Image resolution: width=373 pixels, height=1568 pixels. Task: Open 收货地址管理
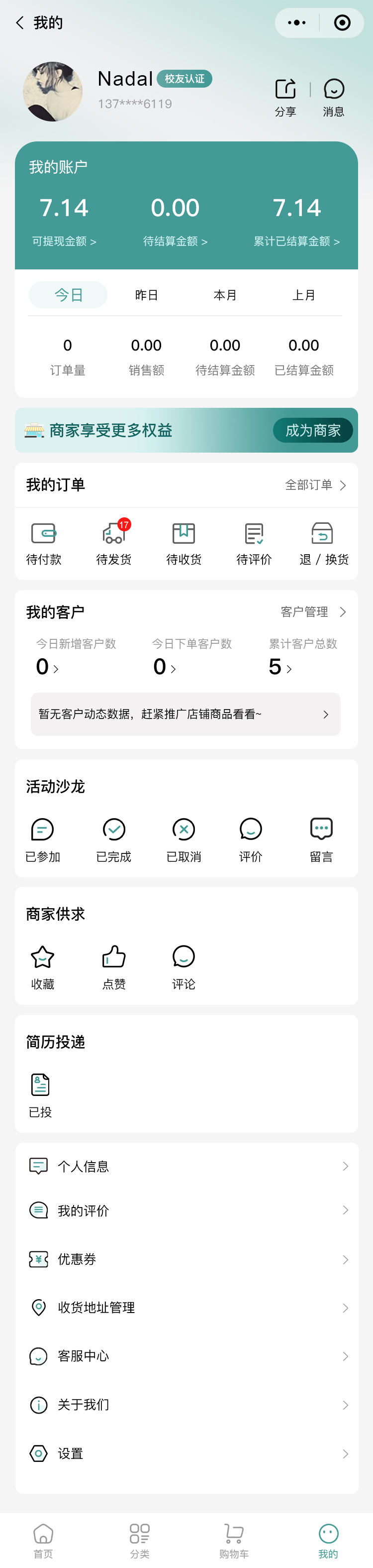(186, 1307)
